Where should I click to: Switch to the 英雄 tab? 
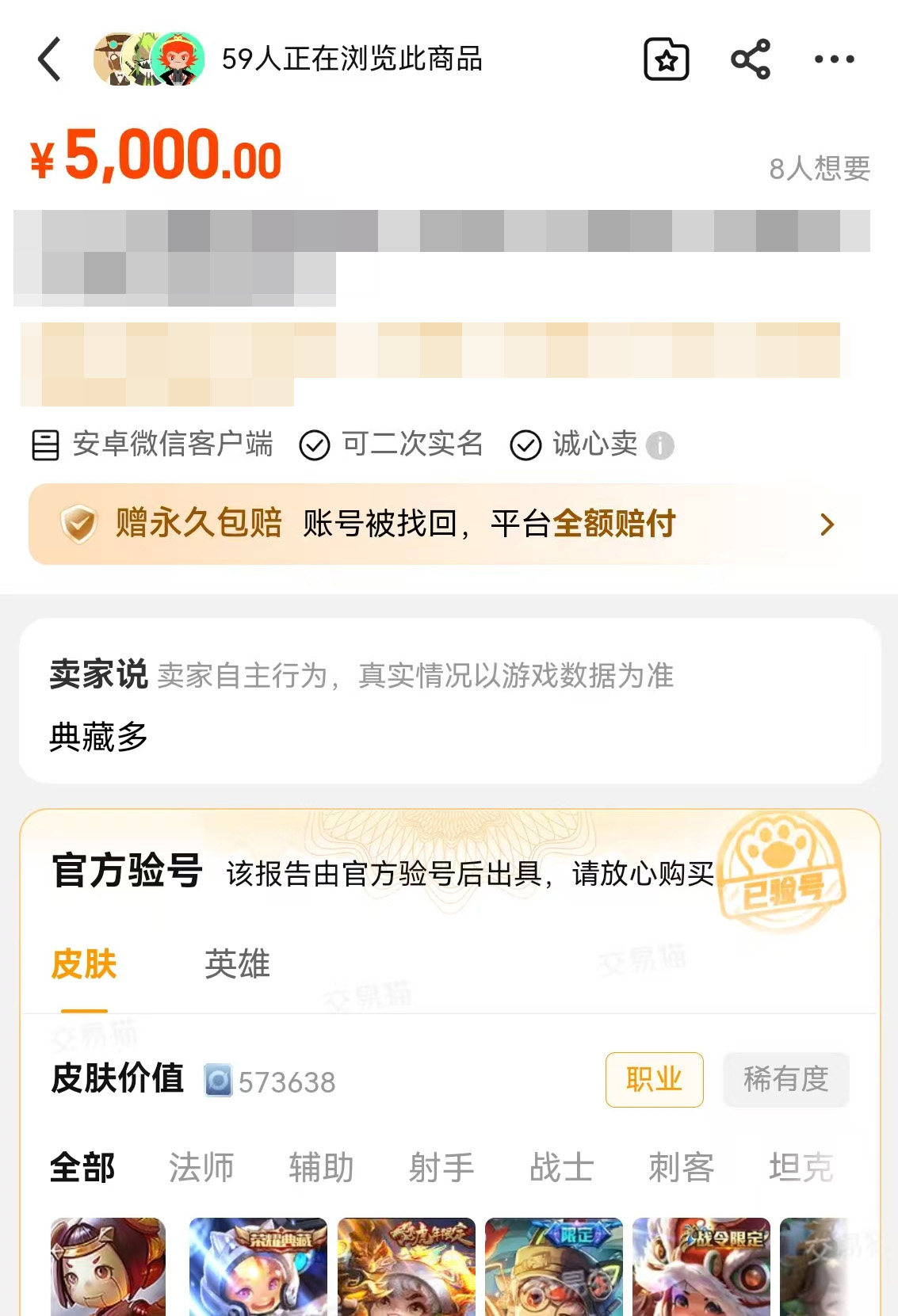pyautogui.click(x=237, y=964)
